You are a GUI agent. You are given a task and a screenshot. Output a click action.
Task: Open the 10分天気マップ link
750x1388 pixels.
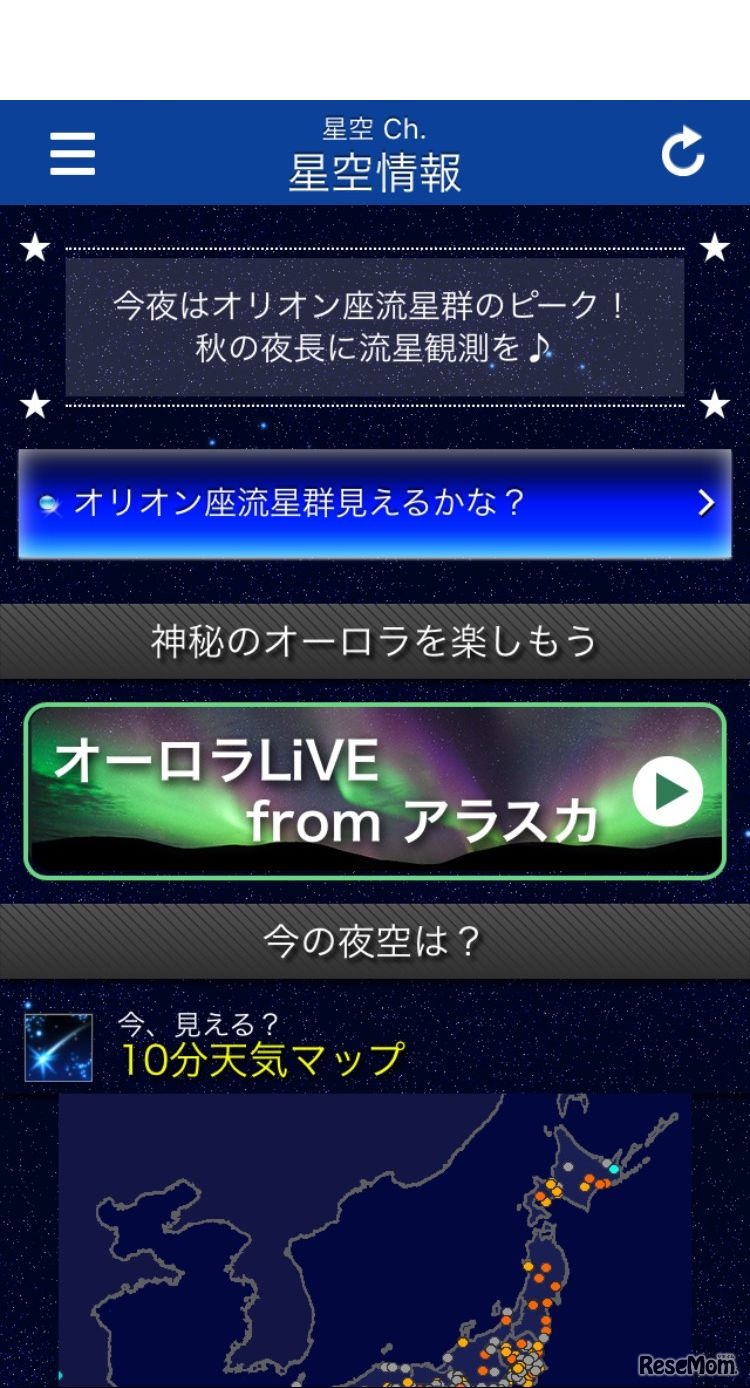tap(262, 1062)
